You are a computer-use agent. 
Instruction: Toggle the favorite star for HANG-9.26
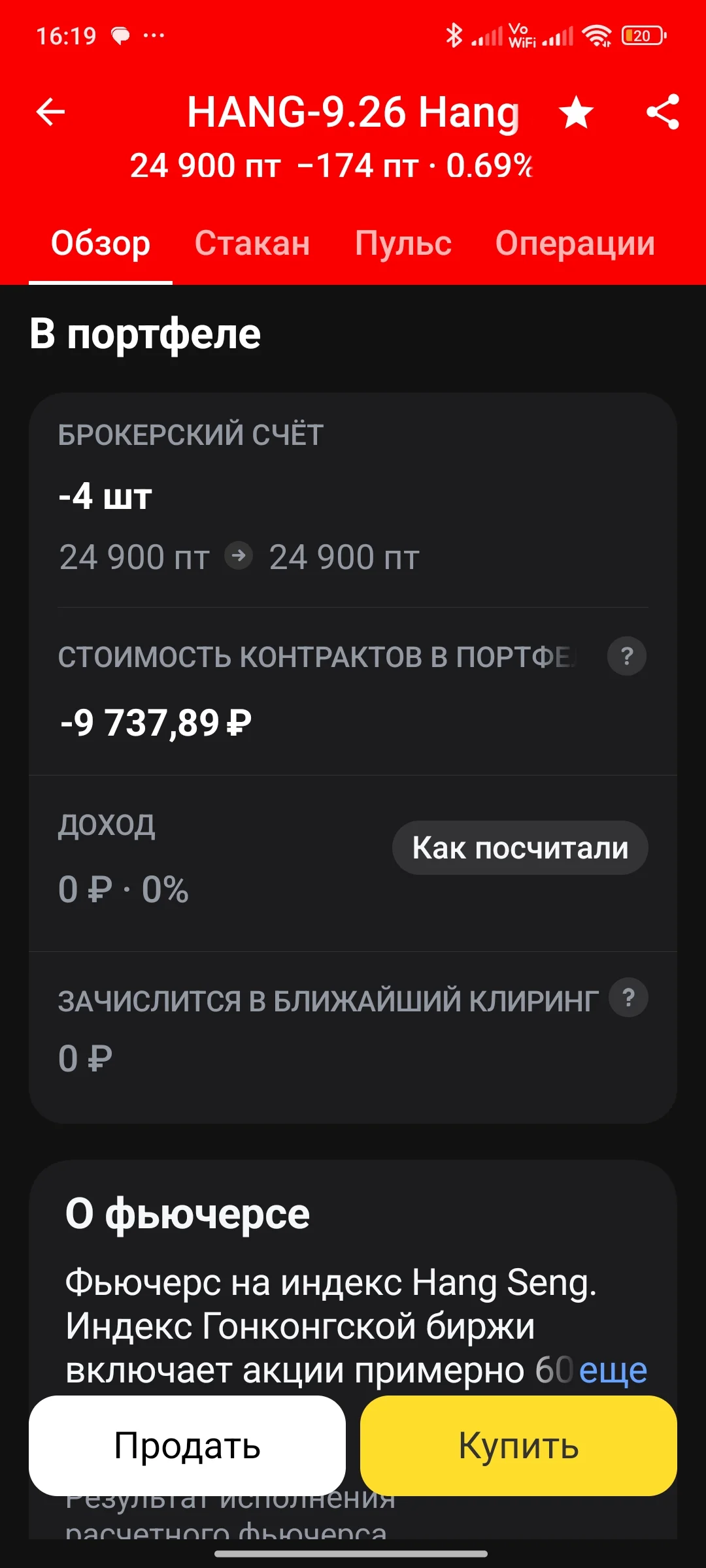pyautogui.click(x=577, y=112)
